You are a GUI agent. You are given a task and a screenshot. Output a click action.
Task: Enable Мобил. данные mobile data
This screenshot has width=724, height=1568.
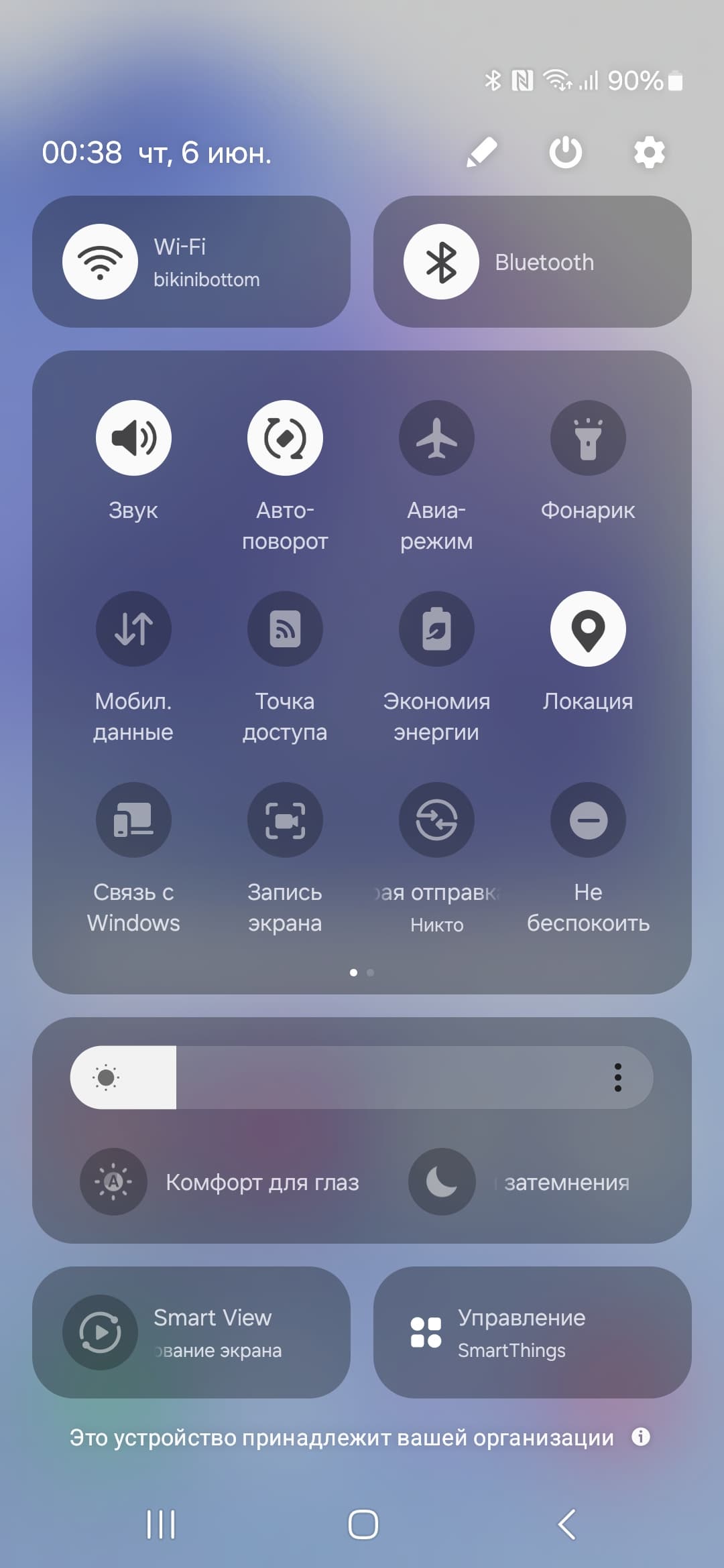133,629
